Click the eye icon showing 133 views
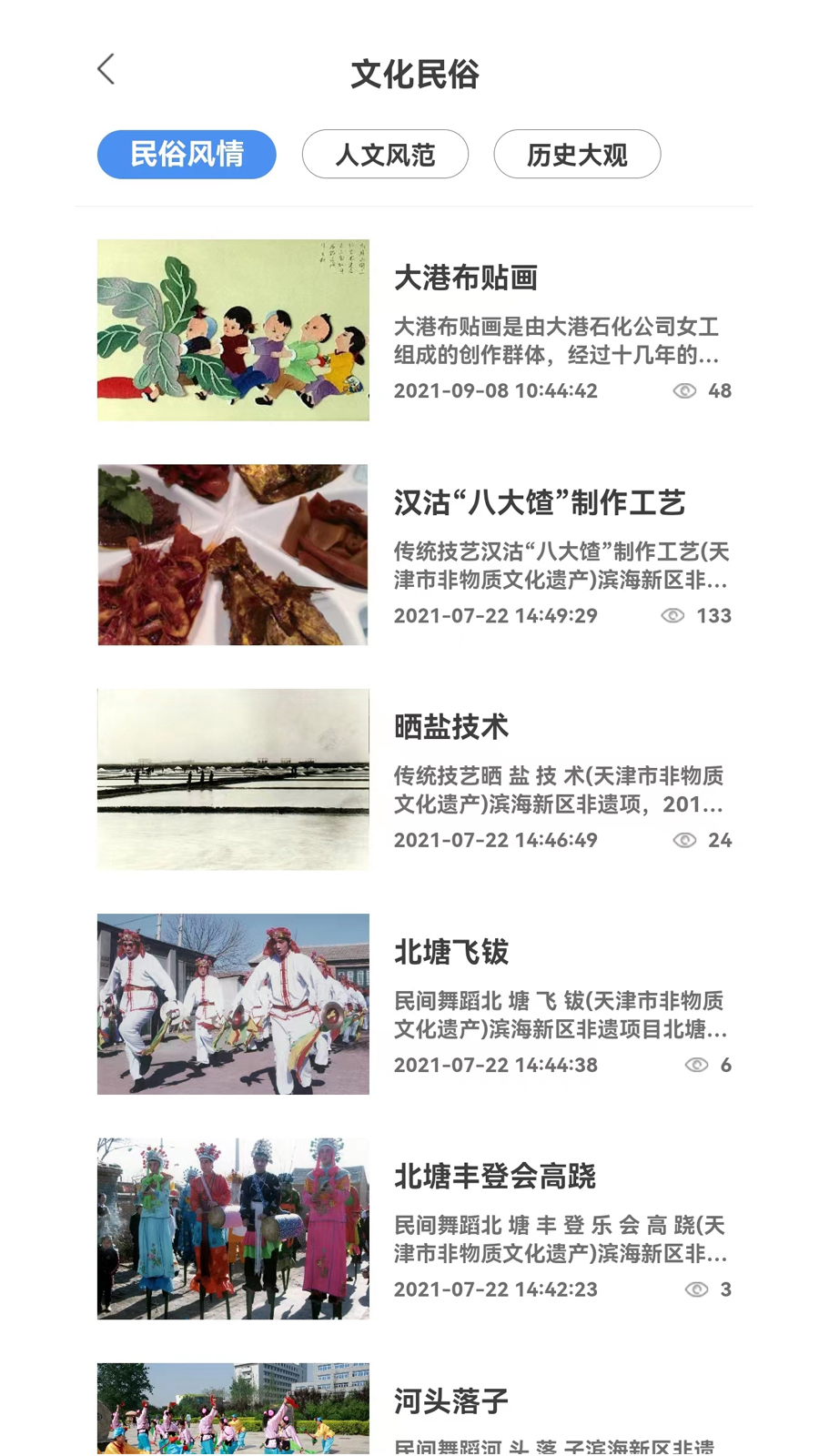This screenshot has height=1456, width=819. point(672,616)
